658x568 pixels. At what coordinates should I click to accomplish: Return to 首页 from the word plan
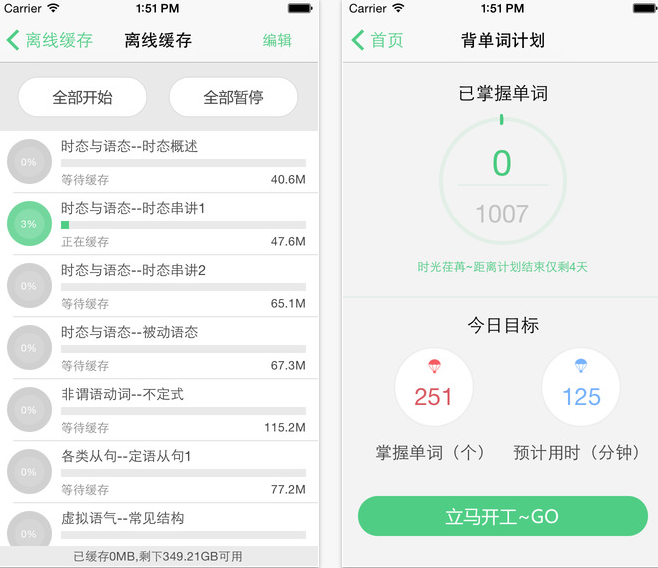pyautogui.click(x=377, y=41)
